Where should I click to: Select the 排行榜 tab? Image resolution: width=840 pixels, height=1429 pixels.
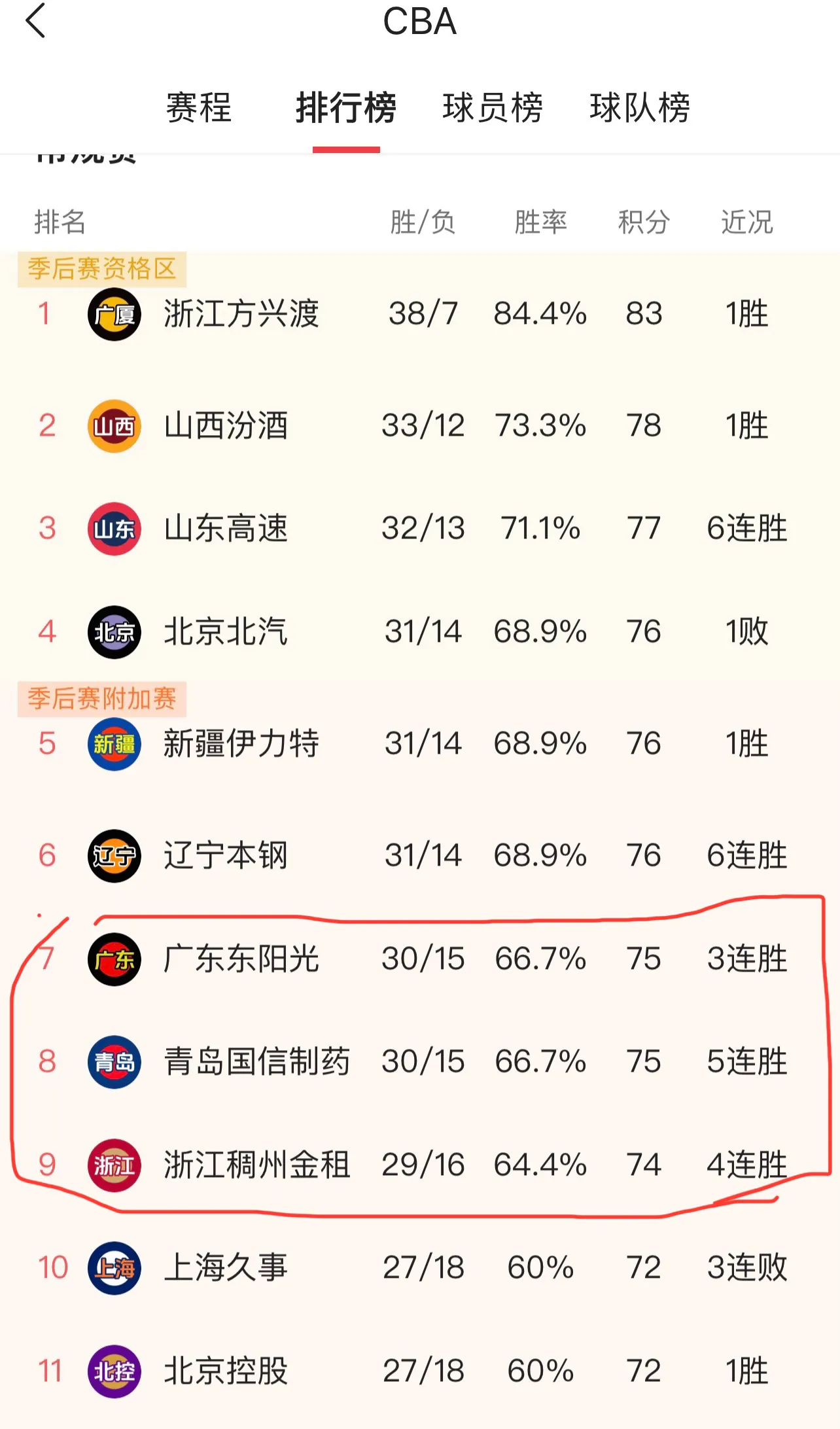345,107
